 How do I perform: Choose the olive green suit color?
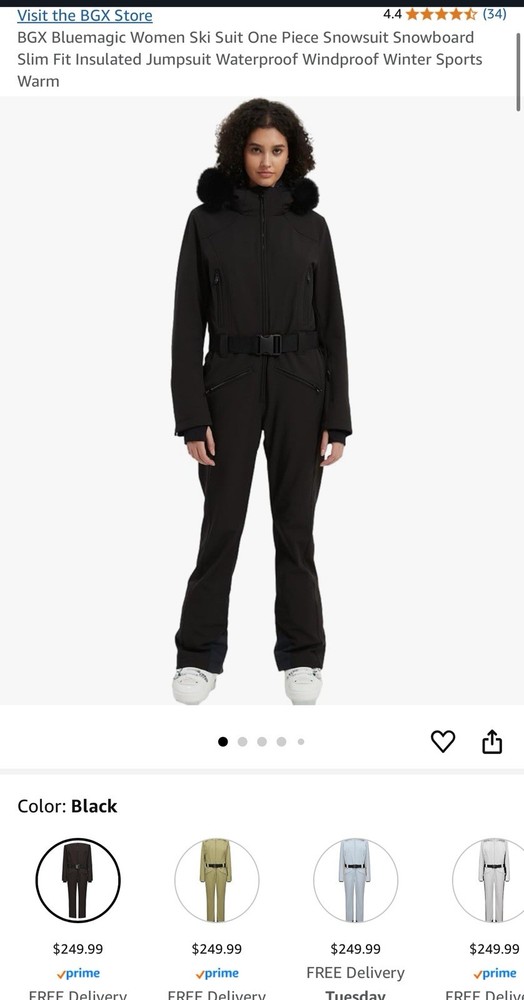click(217, 880)
